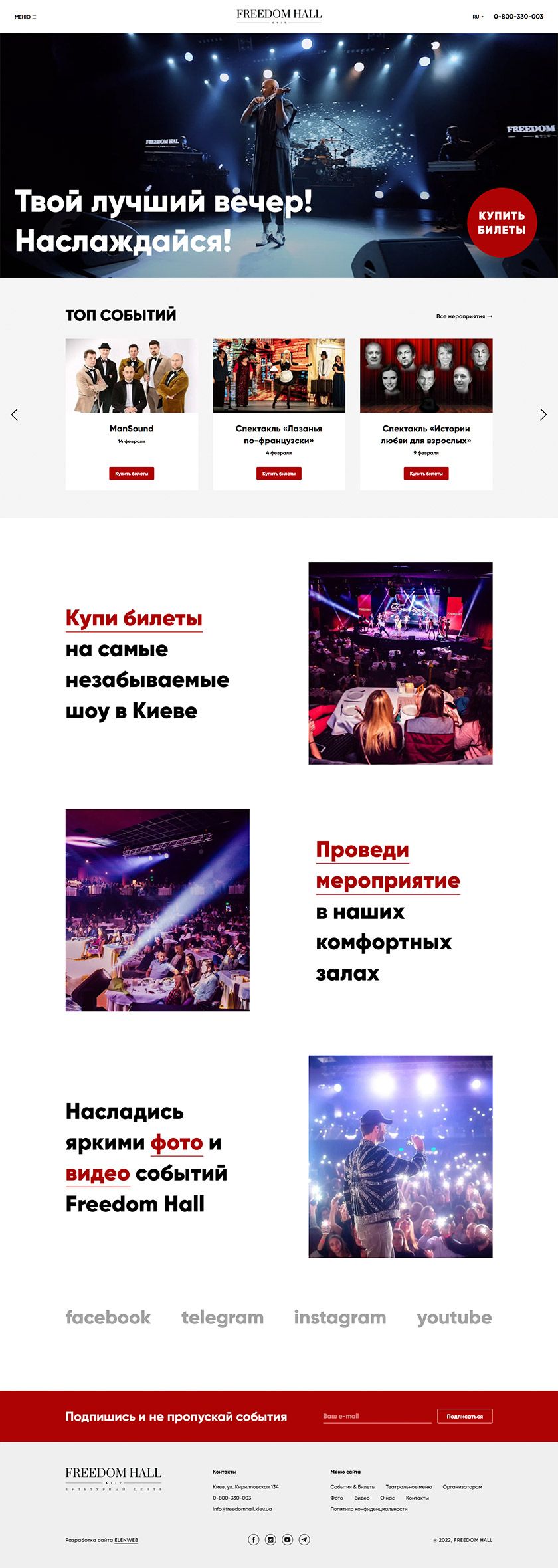The height and width of the screenshot is (1568, 558).
Task: Go to the large telegram link
Action: (223, 1318)
